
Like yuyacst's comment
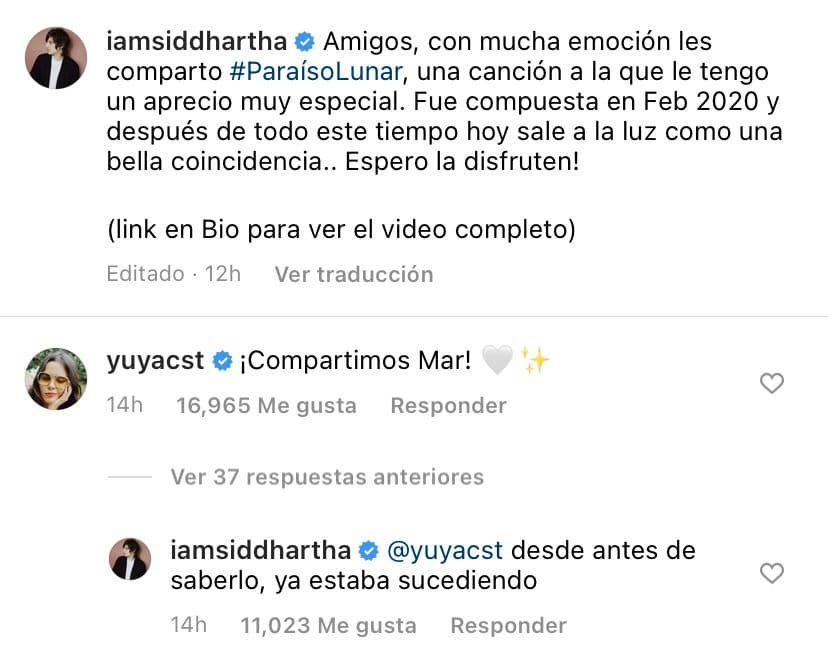click(x=772, y=384)
